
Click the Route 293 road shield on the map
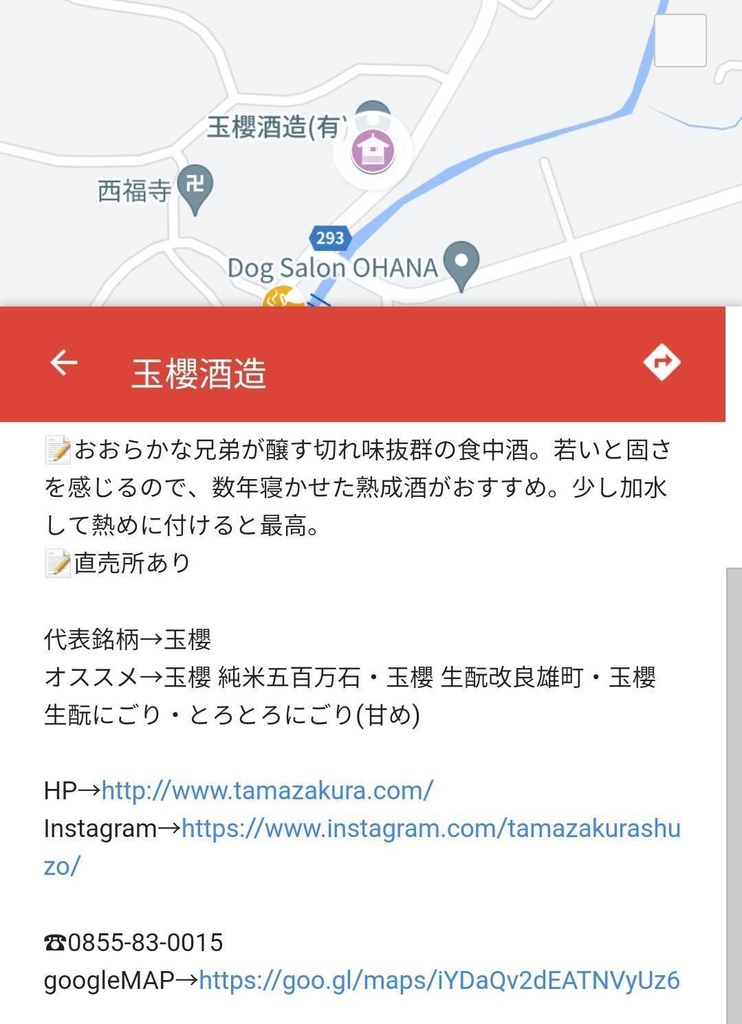[330, 238]
